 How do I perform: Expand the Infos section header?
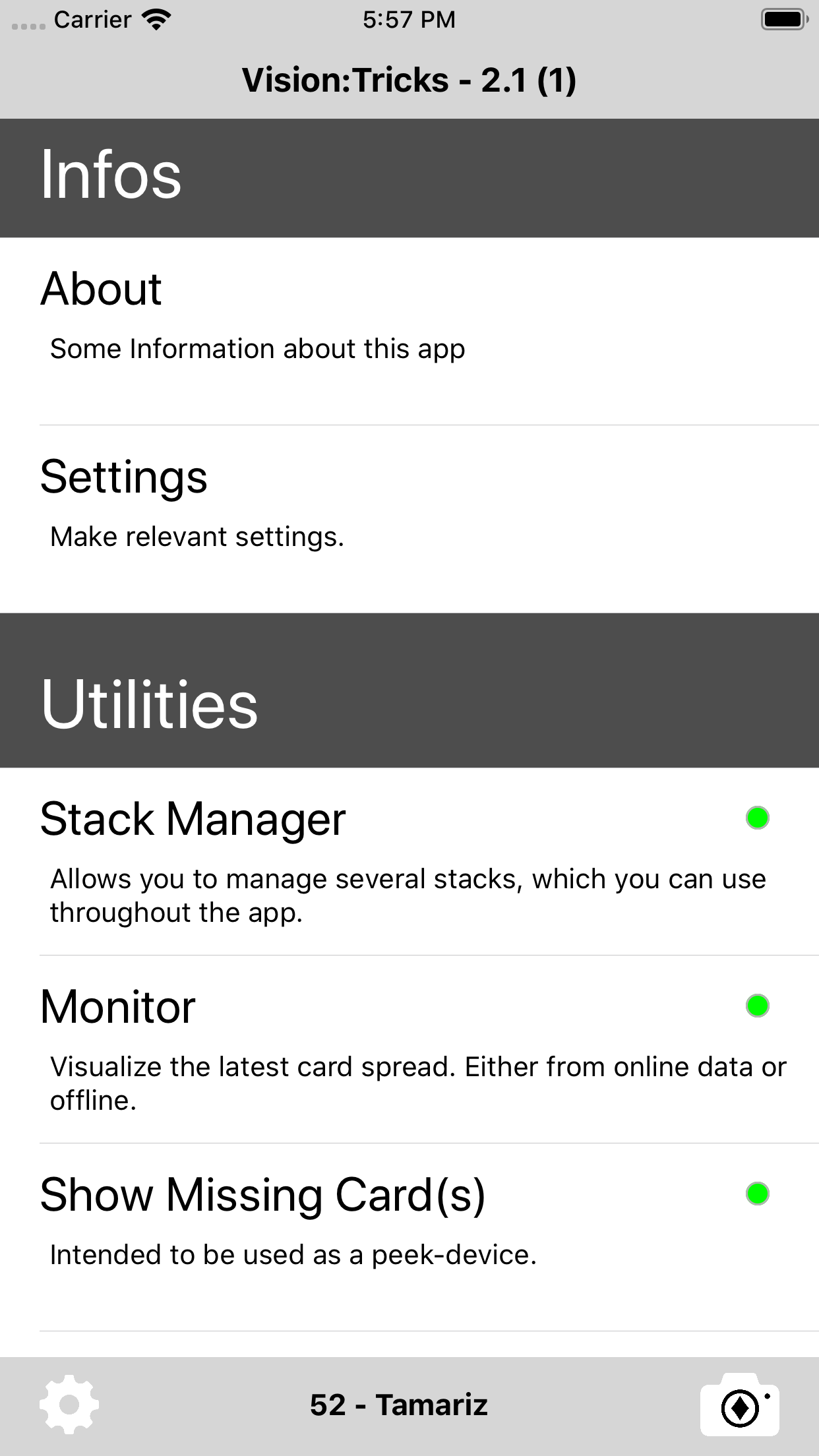pyautogui.click(x=111, y=175)
